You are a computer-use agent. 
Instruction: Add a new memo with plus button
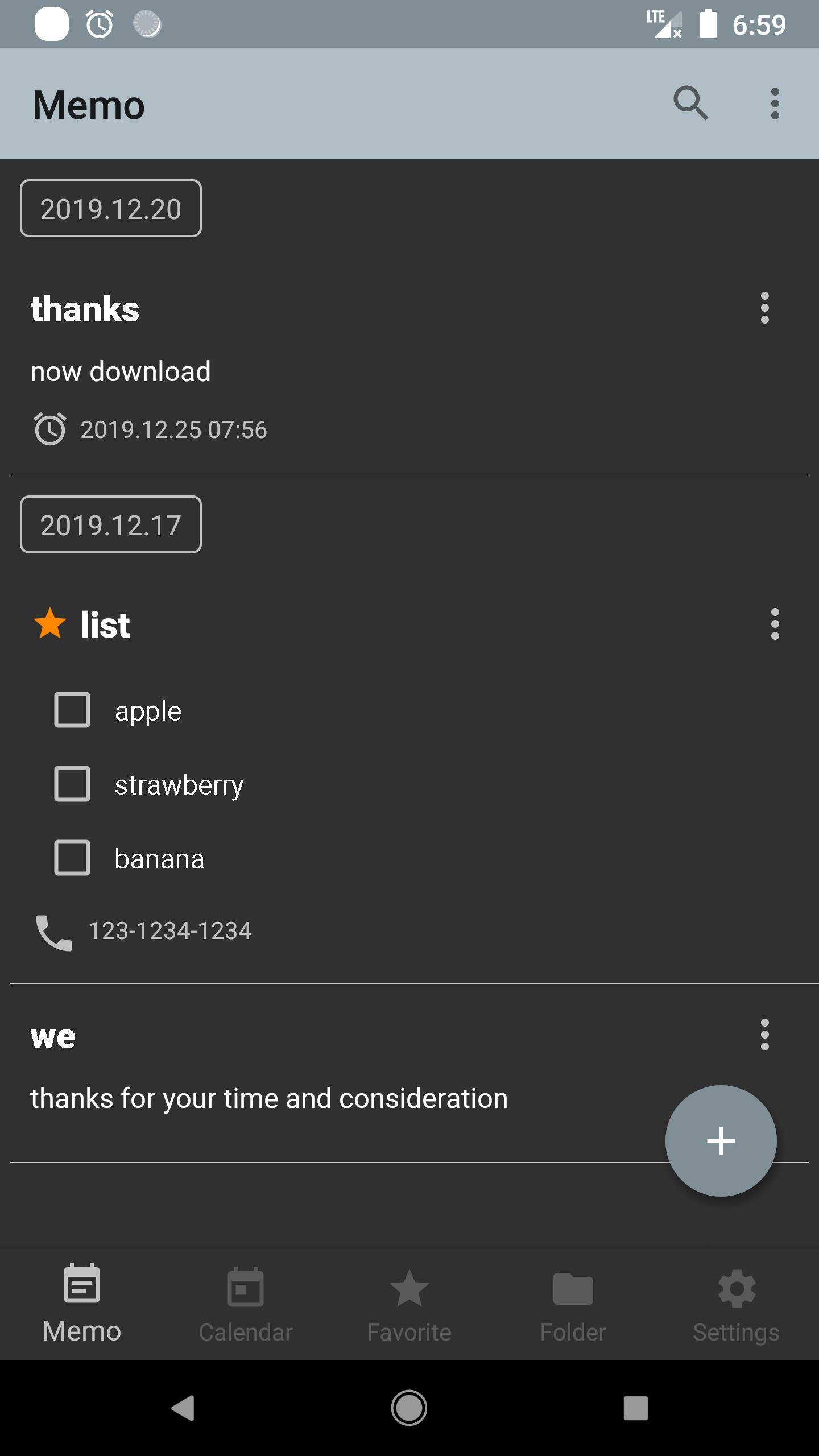click(721, 1141)
